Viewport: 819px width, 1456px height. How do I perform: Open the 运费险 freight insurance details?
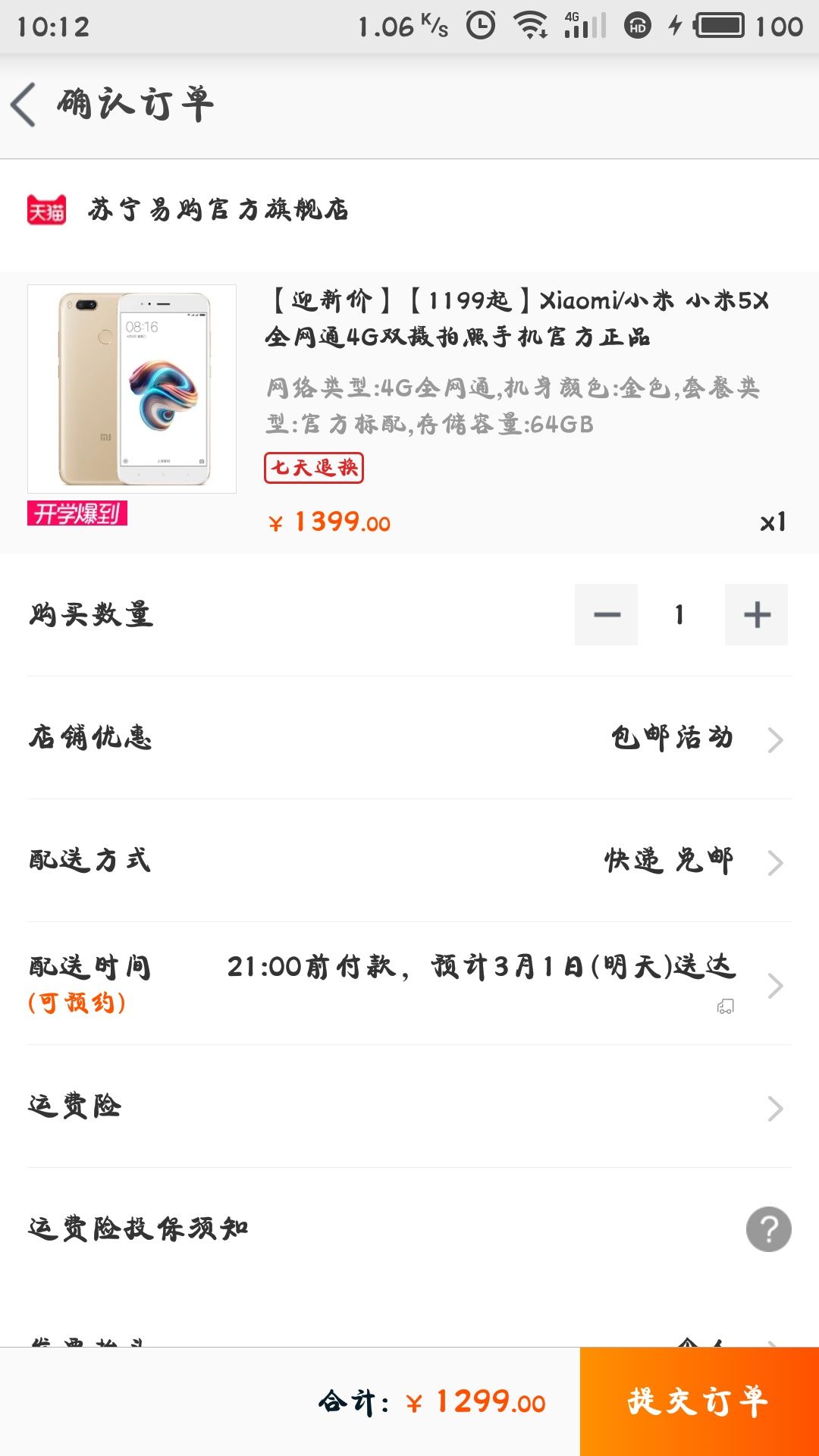(x=409, y=1107)
